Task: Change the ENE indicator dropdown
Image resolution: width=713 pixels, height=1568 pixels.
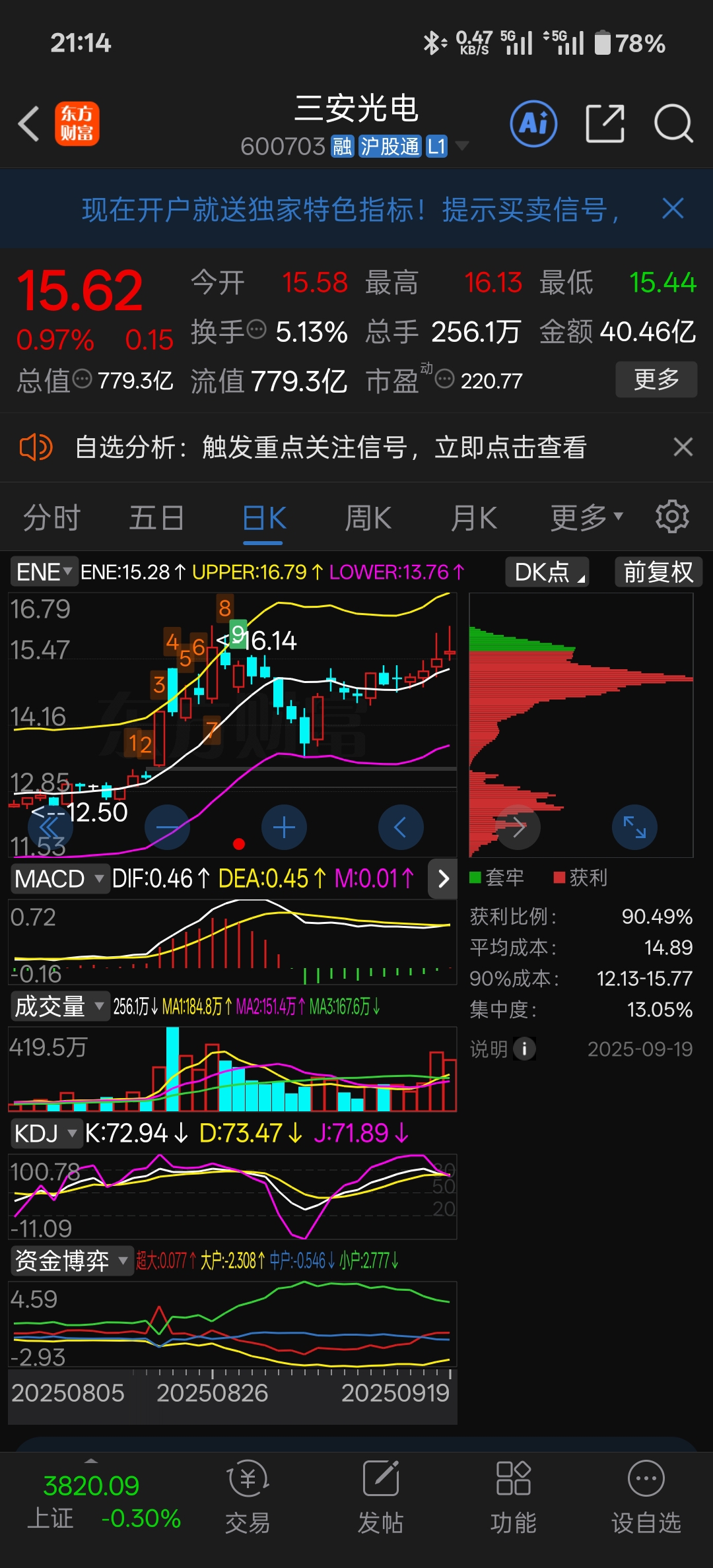Action: click(x=43, y=572)
